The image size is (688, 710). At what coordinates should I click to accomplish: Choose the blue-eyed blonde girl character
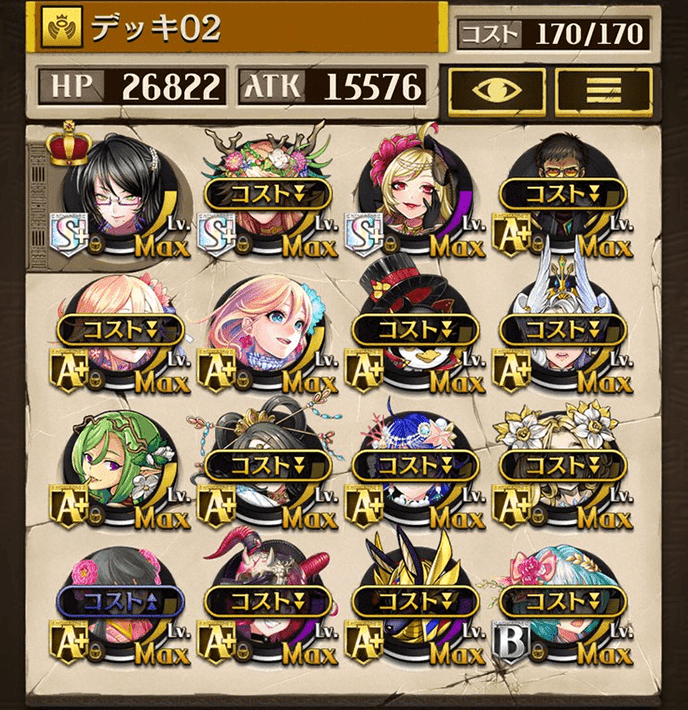(x=267, y=332)
